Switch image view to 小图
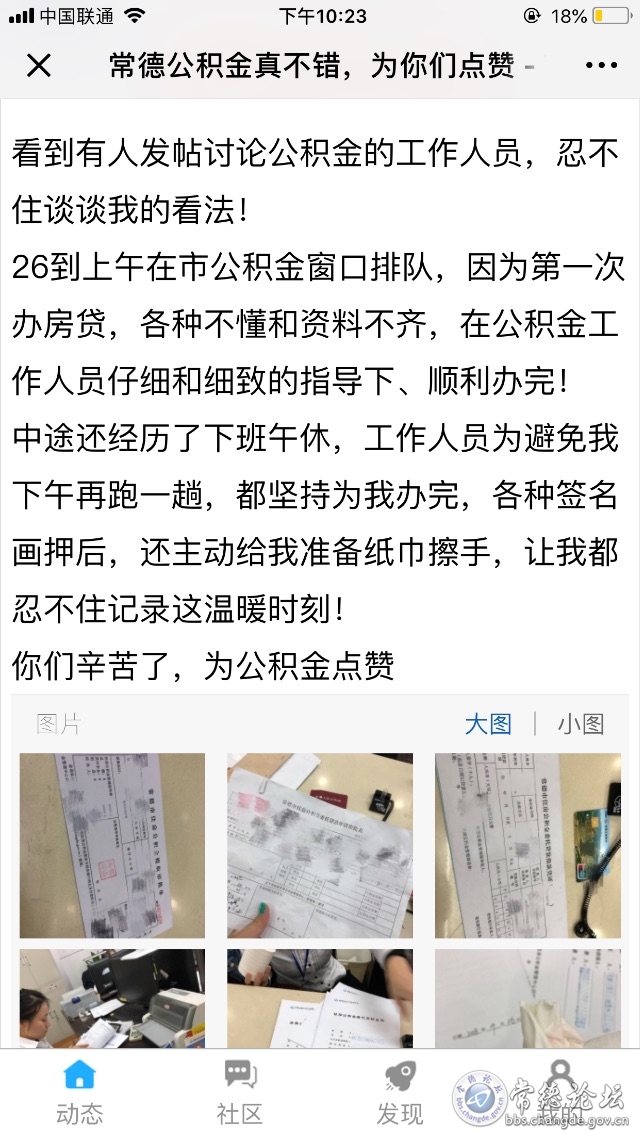Viewport: 640px width, 1137px height. [580, 724]
